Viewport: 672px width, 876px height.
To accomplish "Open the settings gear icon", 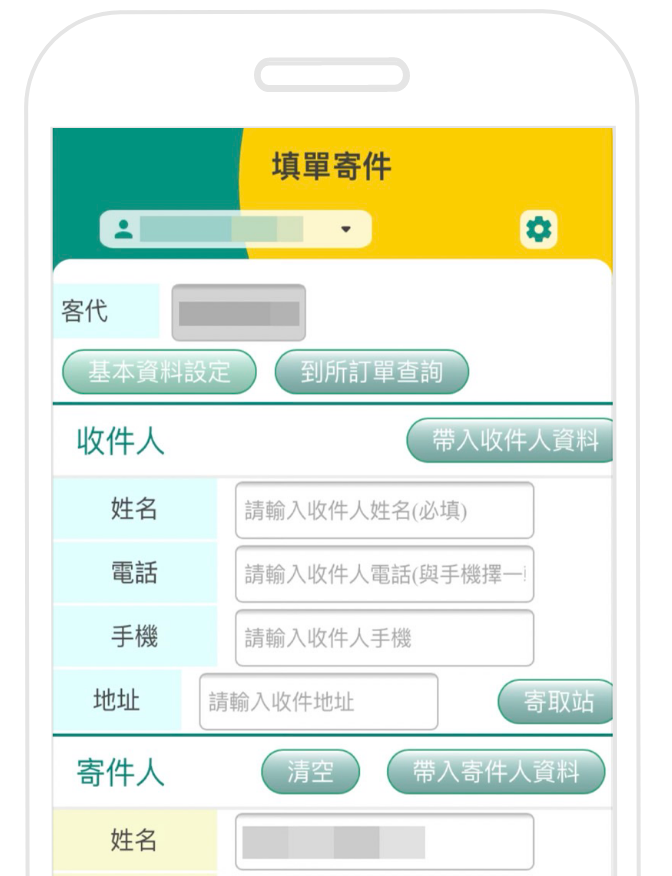I will [x=538, y=230].
